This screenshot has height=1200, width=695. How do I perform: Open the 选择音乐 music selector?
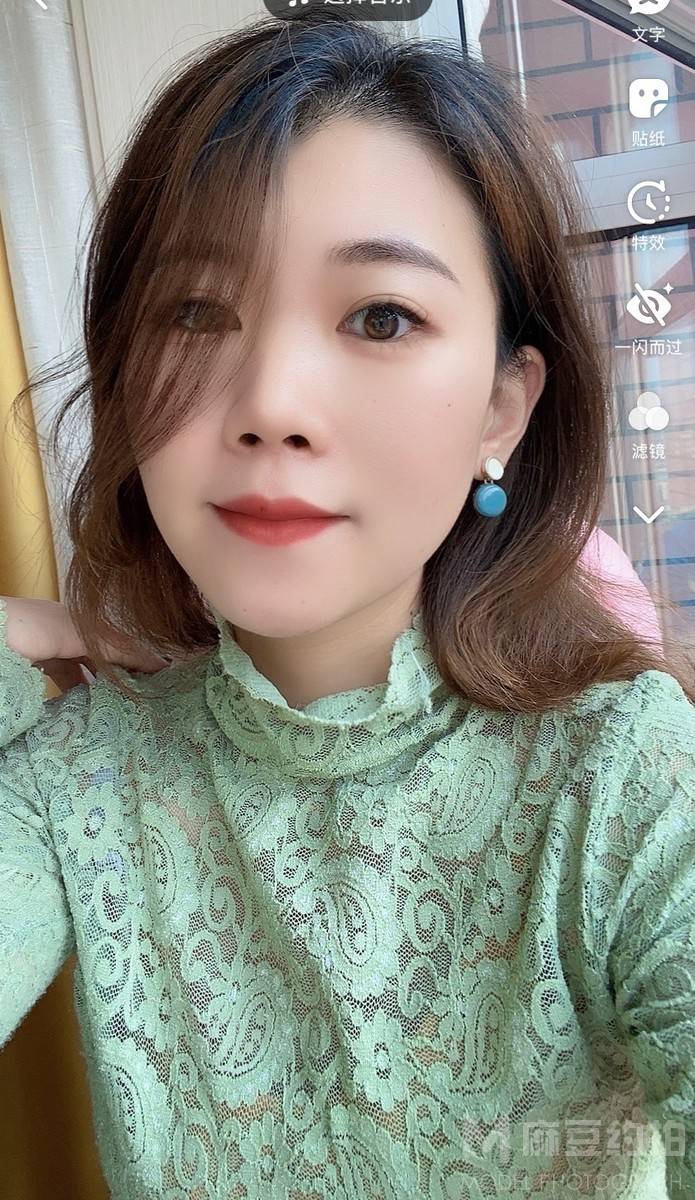348,6
